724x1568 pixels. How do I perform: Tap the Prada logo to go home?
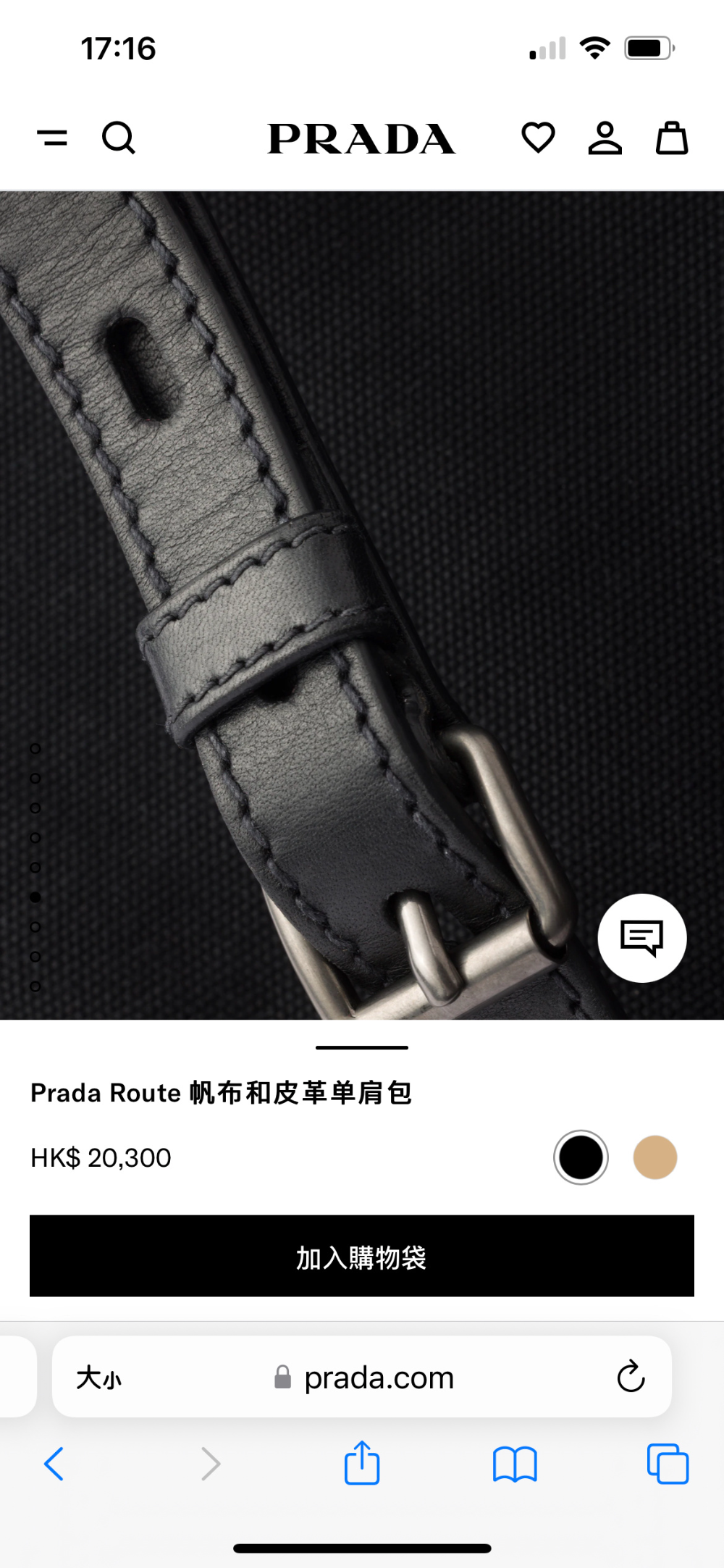coord(361,138)
